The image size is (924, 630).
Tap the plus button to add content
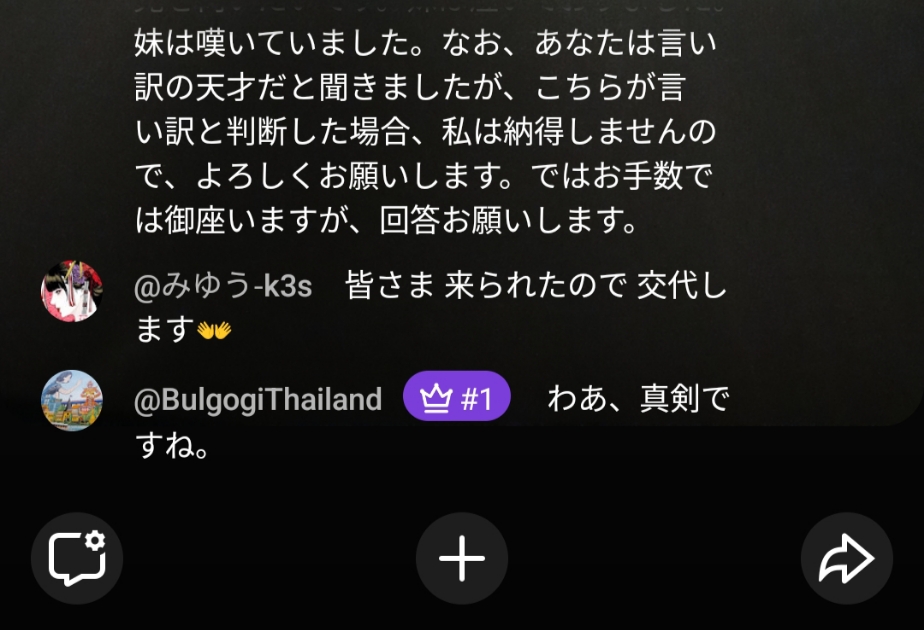click(462, 558)
